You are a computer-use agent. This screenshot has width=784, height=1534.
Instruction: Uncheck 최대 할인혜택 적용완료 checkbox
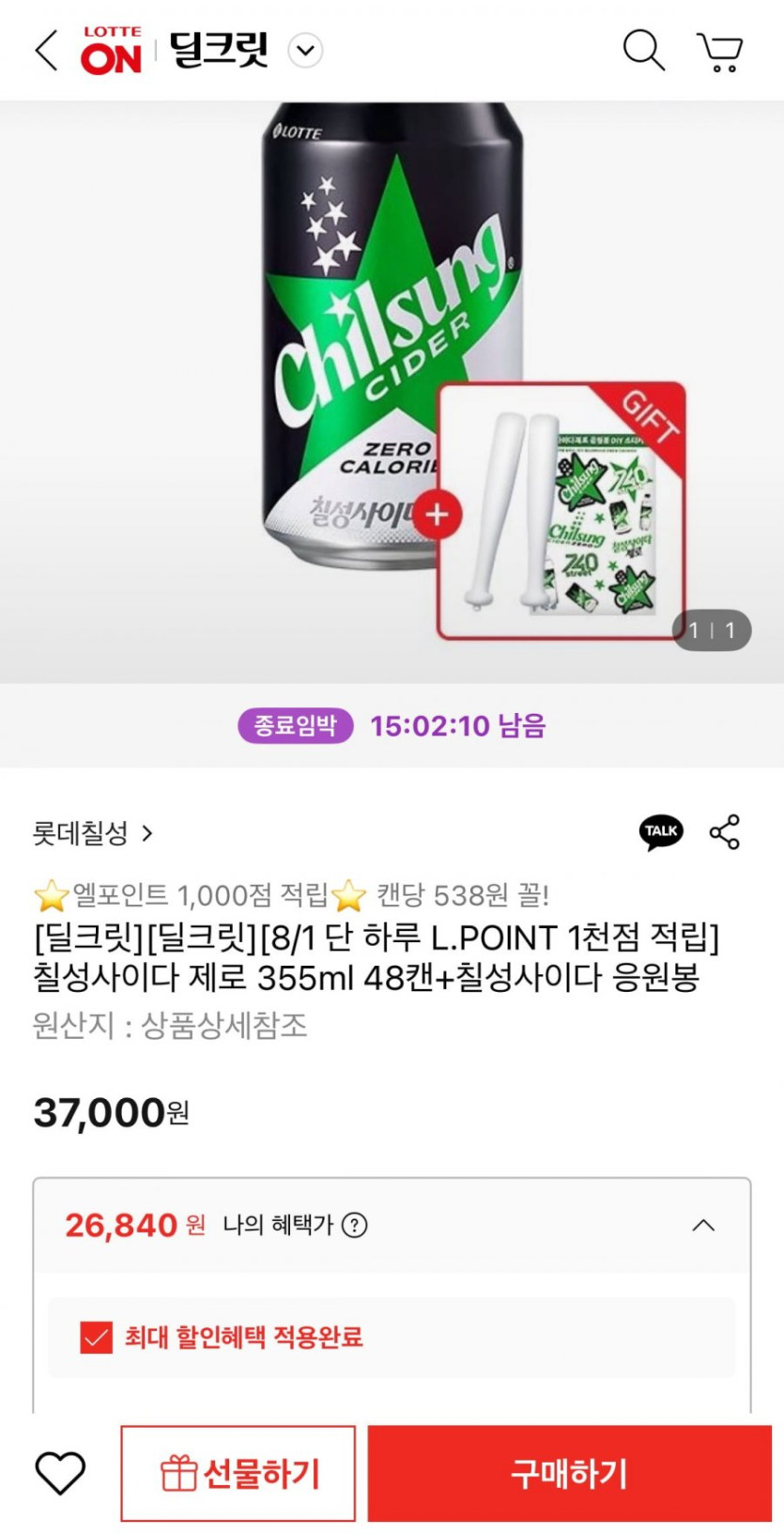[96, 1337]
